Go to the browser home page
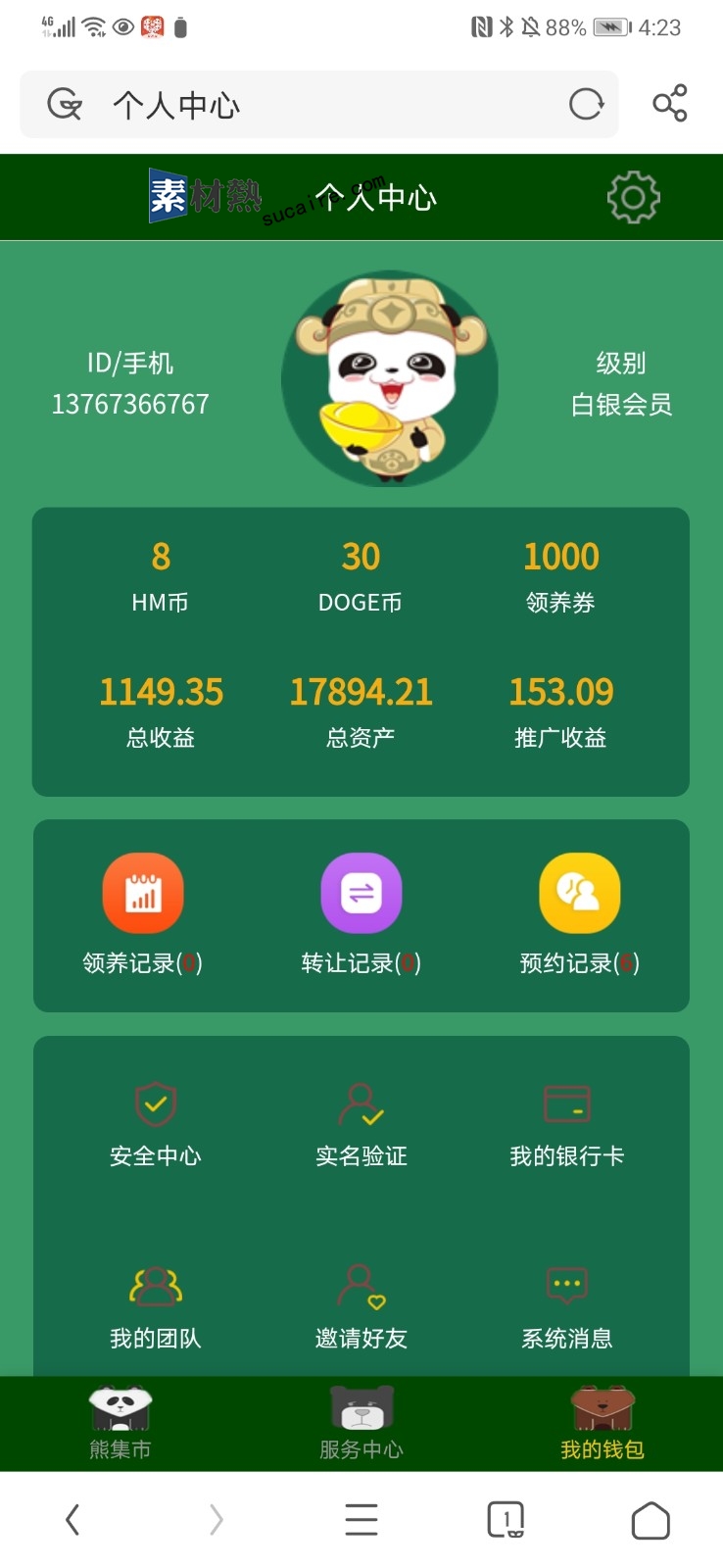The width and height of the screenshot is (723, 1568). pos(651,1520)
